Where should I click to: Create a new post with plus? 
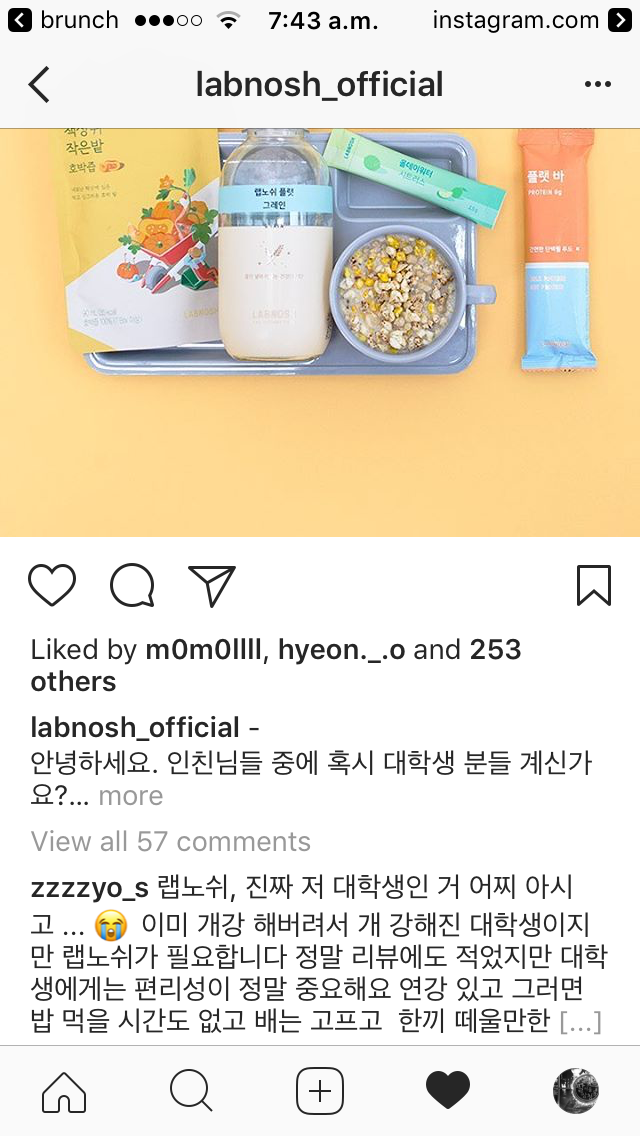[320, 1090]
